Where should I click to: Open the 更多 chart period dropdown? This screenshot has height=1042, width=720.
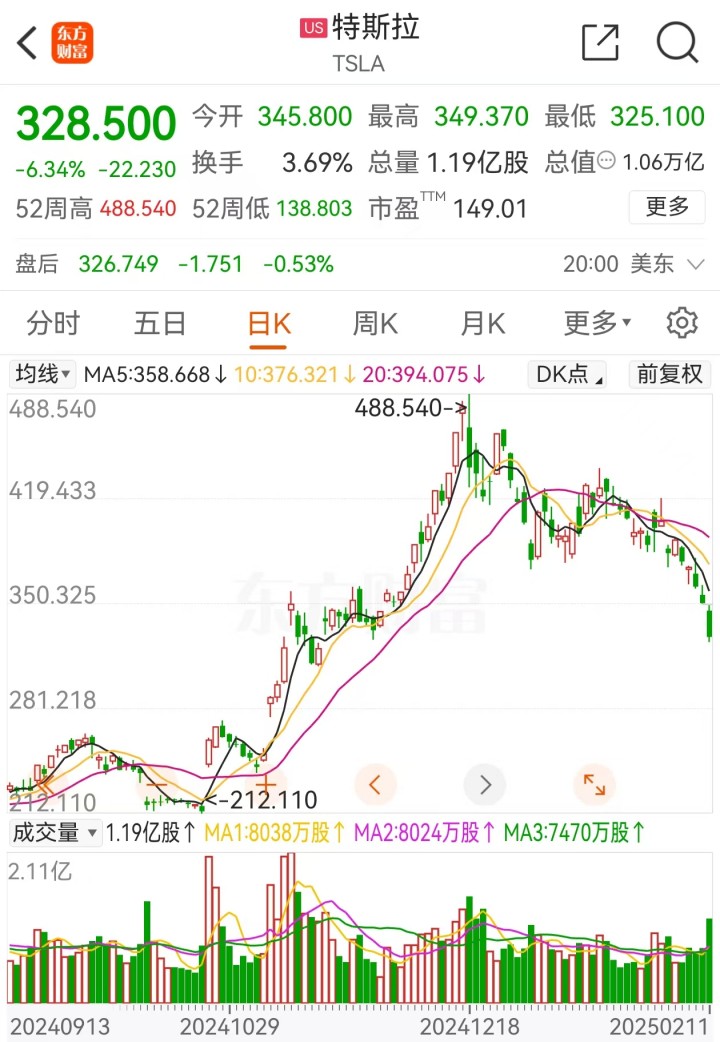coord(597,324)
